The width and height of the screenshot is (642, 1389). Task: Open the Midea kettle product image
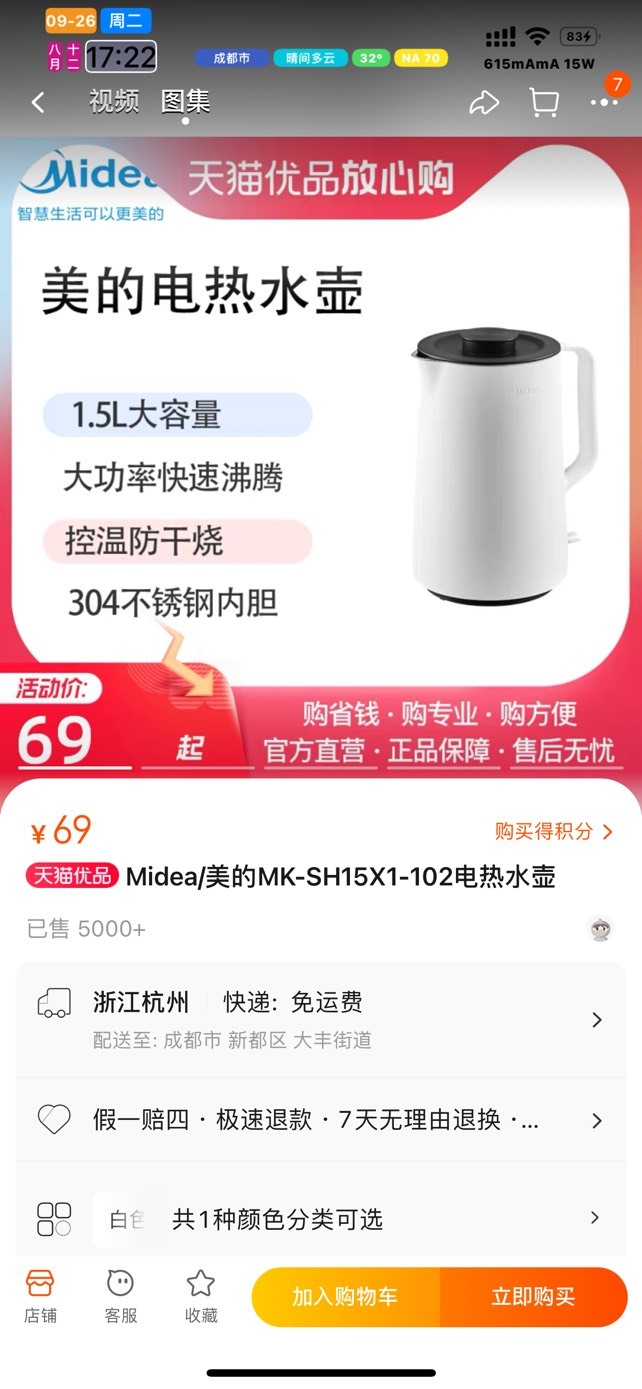pyautogui.click(x=321, y=457)
